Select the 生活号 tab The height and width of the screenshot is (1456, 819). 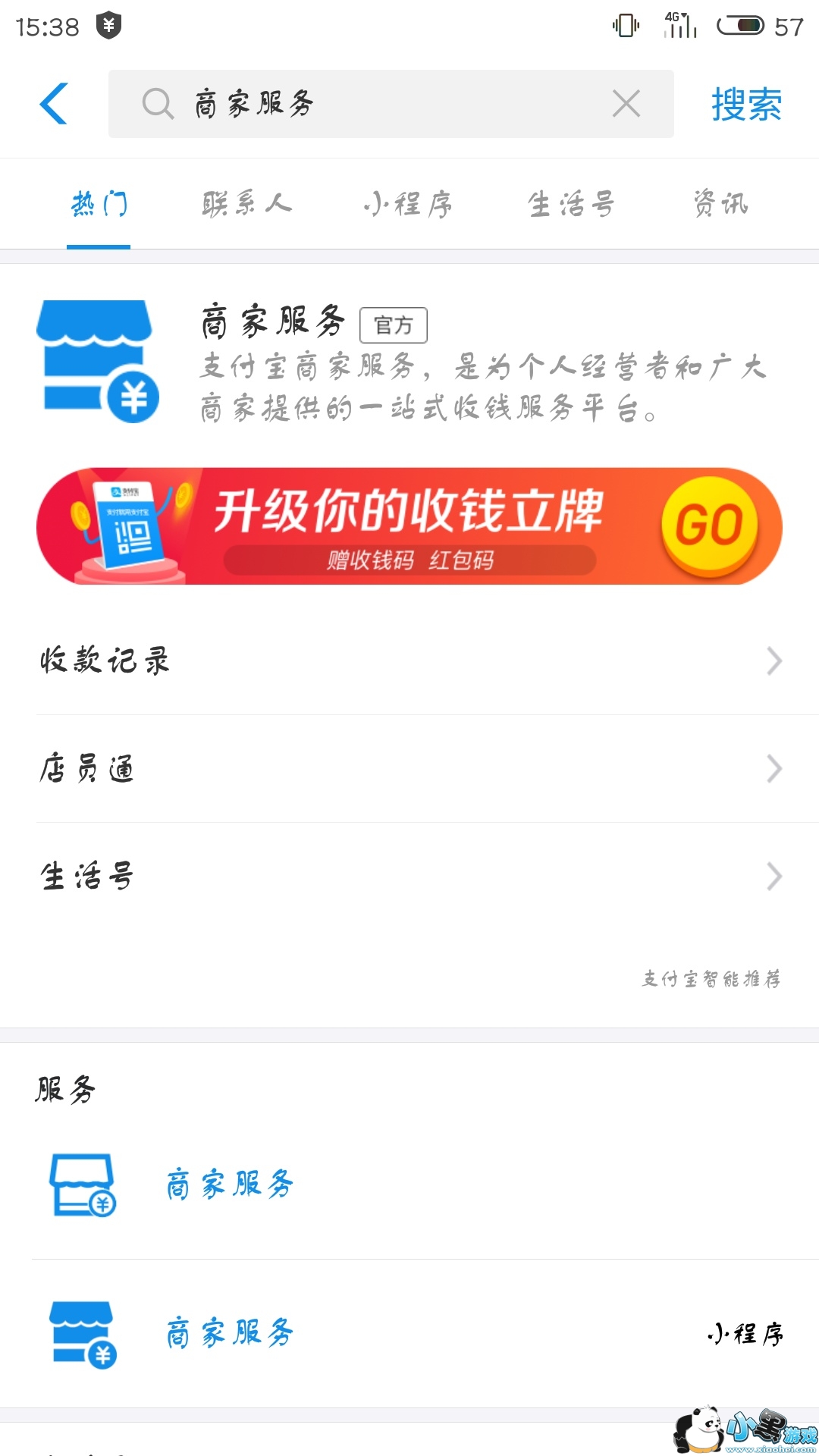(x=570, y=204)
